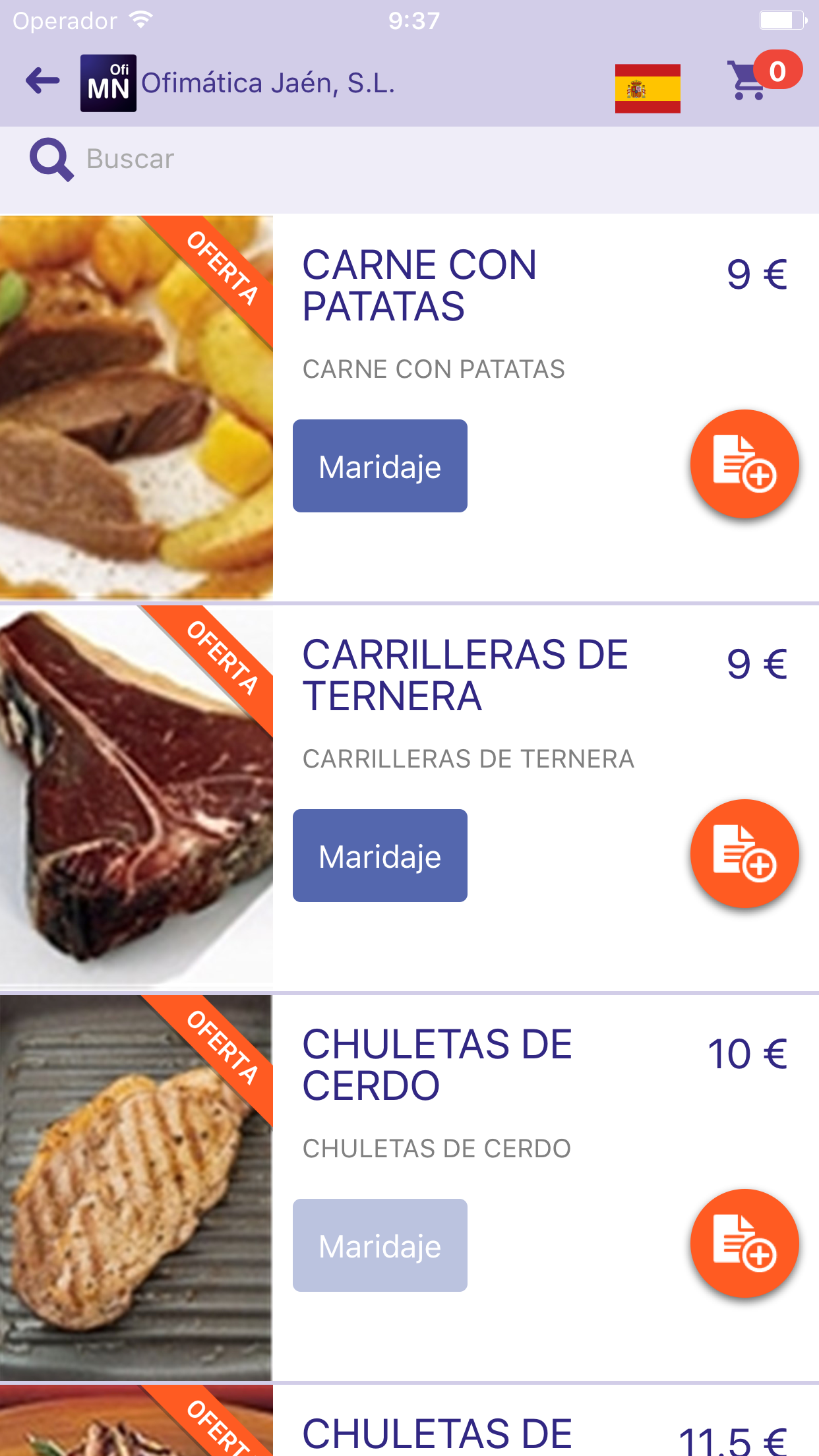The height and width of the screenshot is (1456, 819).
Task: Add Carne con Patatas to the order
Action: click(744, 465)
